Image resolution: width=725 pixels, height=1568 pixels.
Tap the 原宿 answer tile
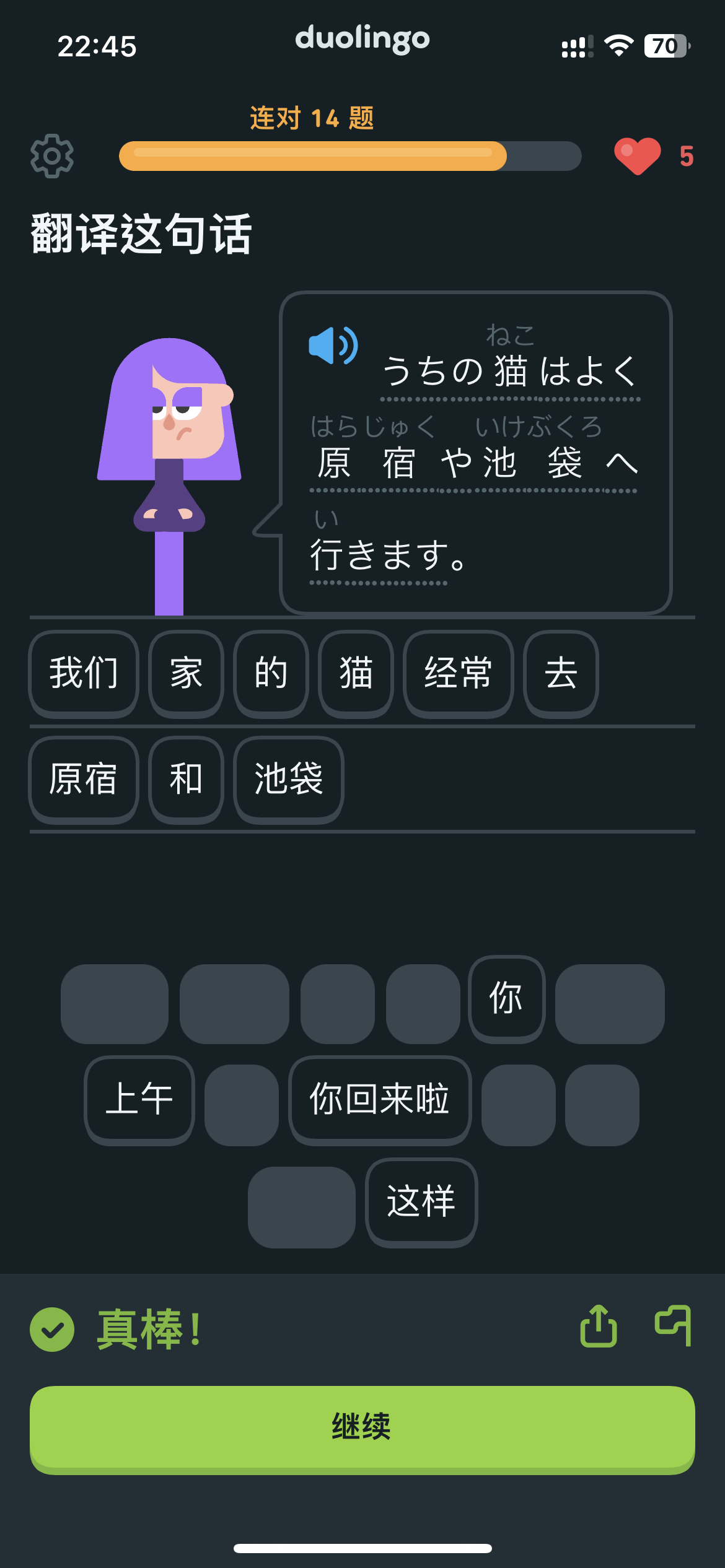pyautogui.click(x=84, y=780)
